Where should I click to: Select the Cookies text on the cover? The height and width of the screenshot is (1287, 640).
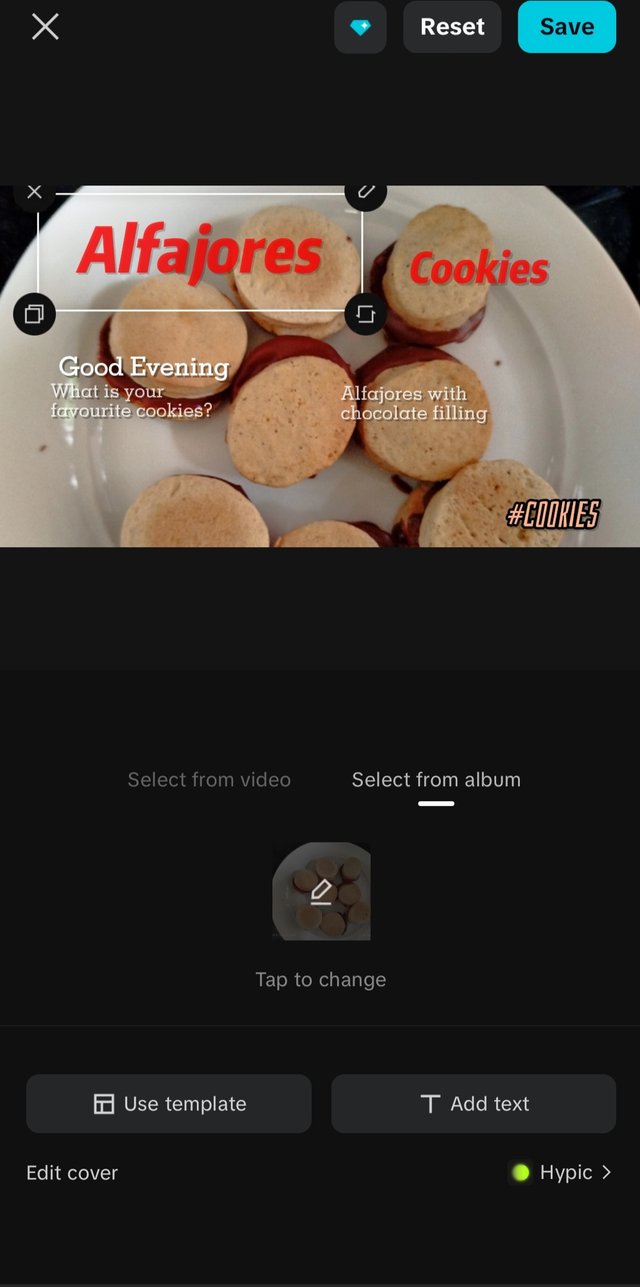[x=479, y=269]
